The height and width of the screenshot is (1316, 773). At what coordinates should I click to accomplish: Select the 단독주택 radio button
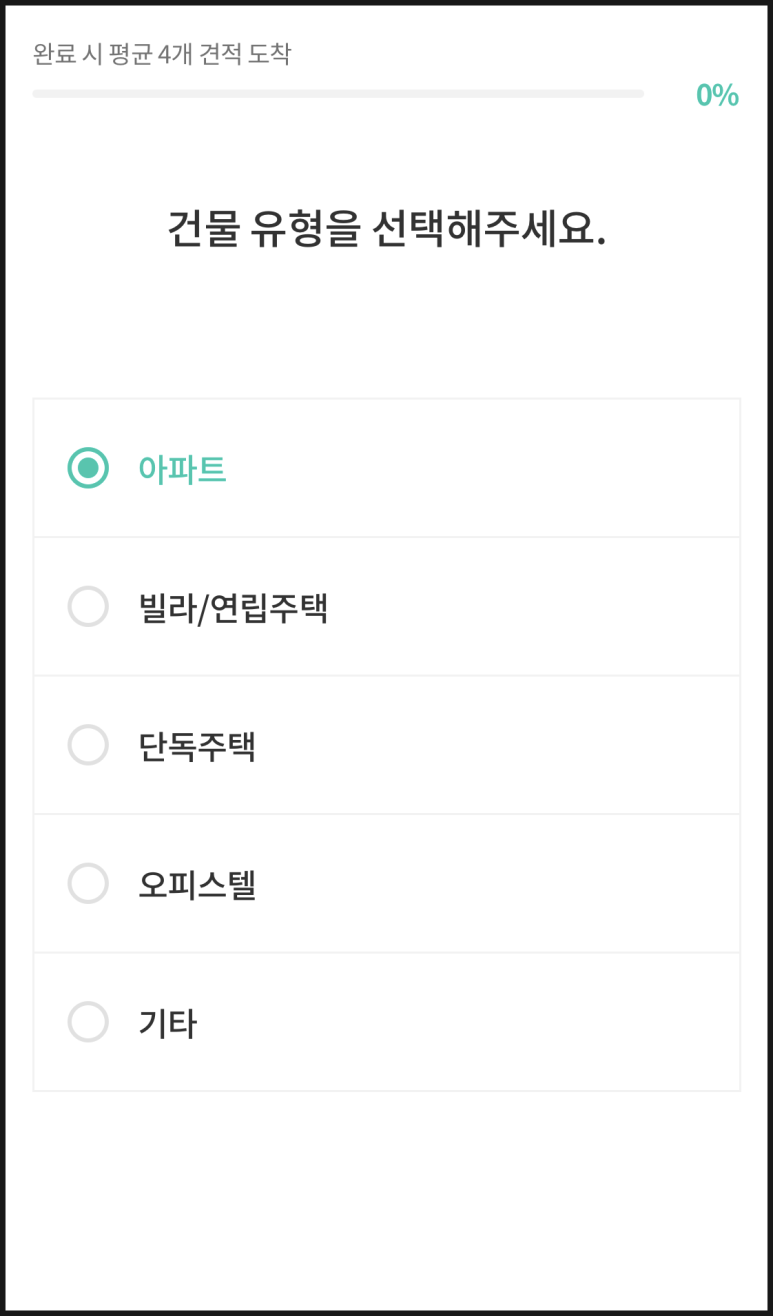pos(88,745)
